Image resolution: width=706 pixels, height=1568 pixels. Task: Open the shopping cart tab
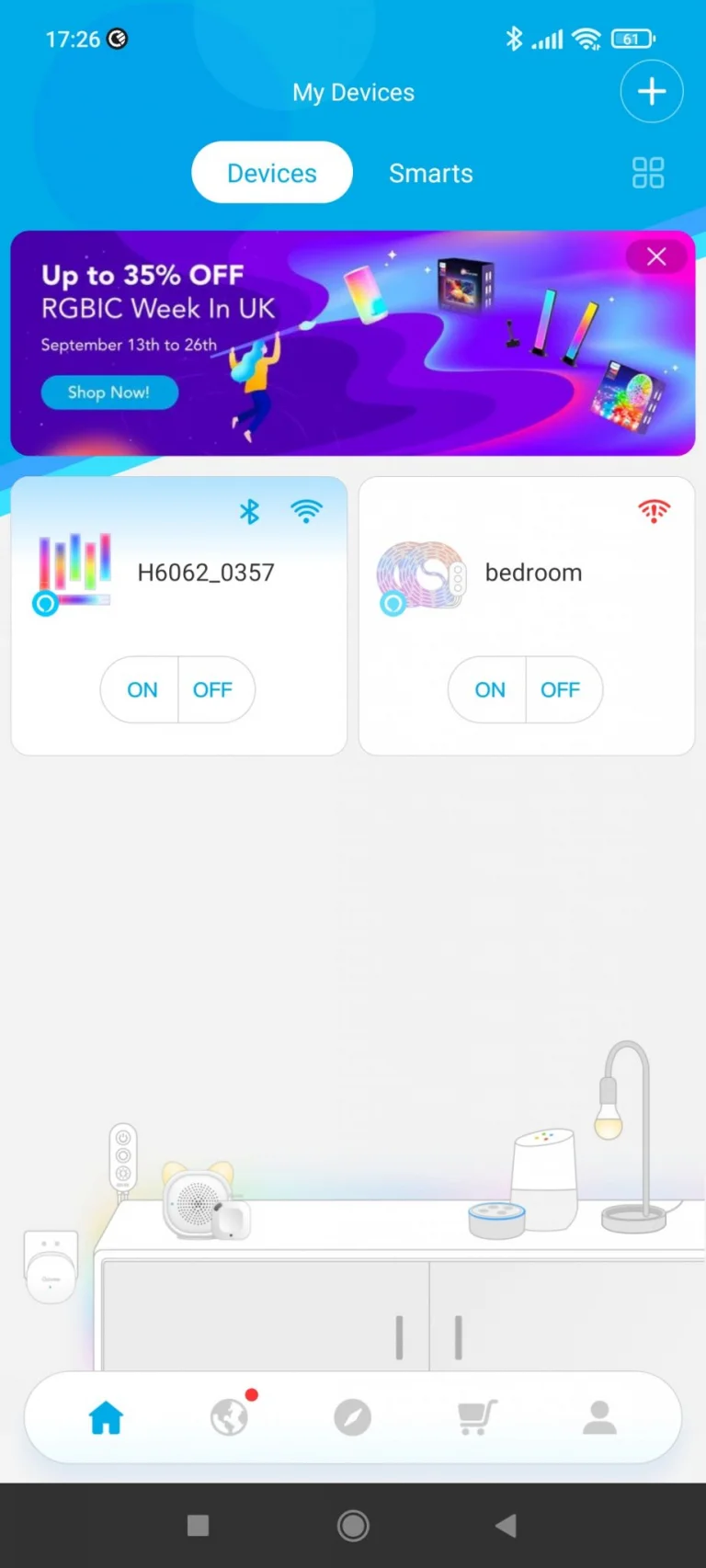(477, 1417)
